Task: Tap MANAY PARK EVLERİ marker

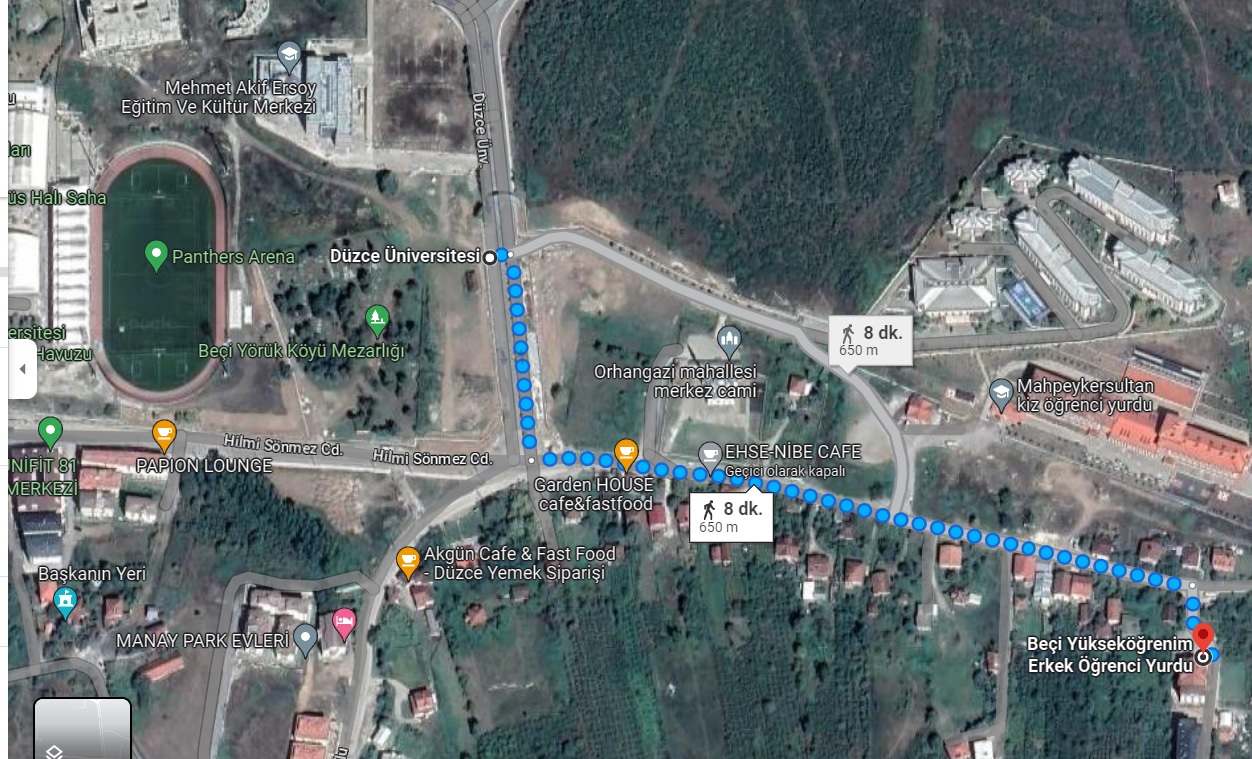Action: [x=306, y=637]
